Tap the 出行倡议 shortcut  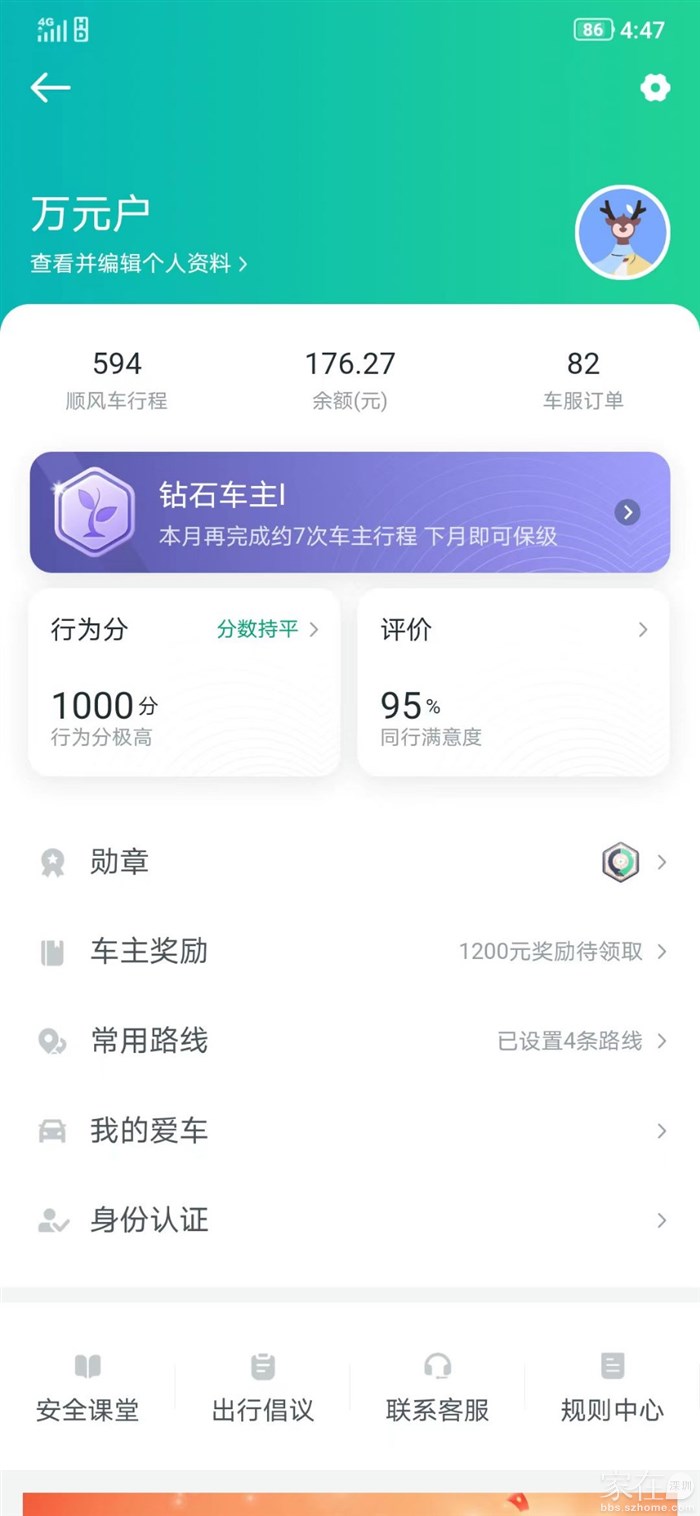[x=263, y=1389]
